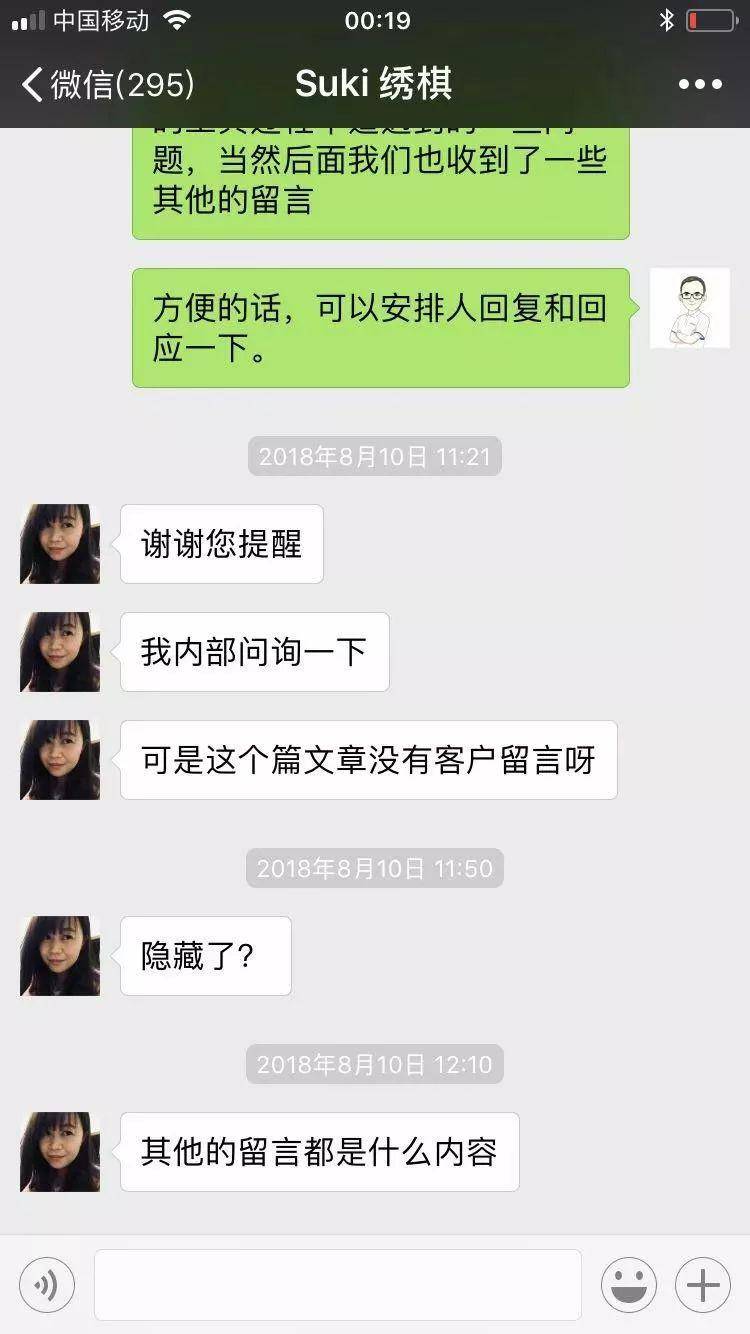Open the plus attachments menu
Screen dimensions: 750x1334
tap(703, 1285)
